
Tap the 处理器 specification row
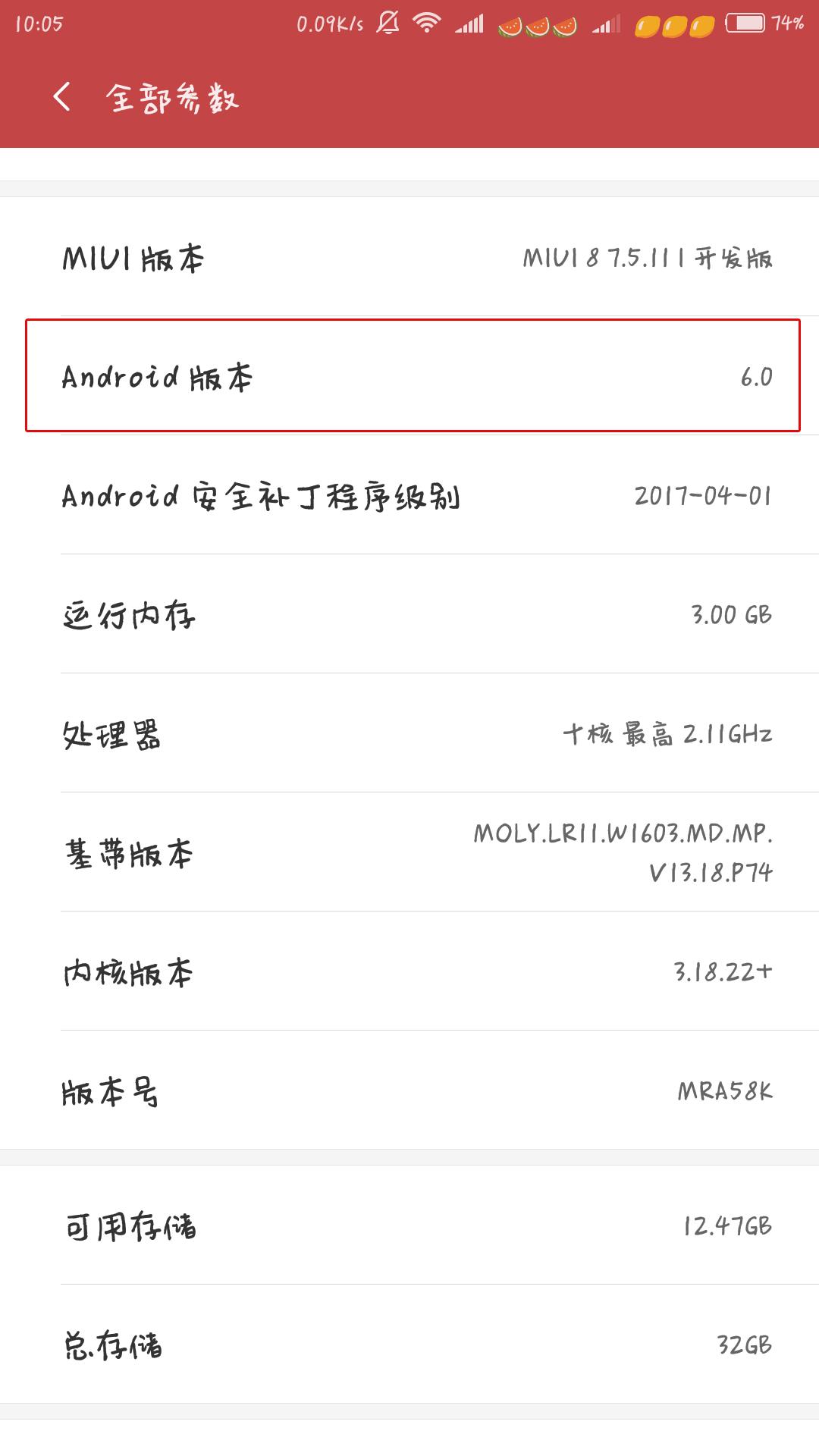click(409, 734)
